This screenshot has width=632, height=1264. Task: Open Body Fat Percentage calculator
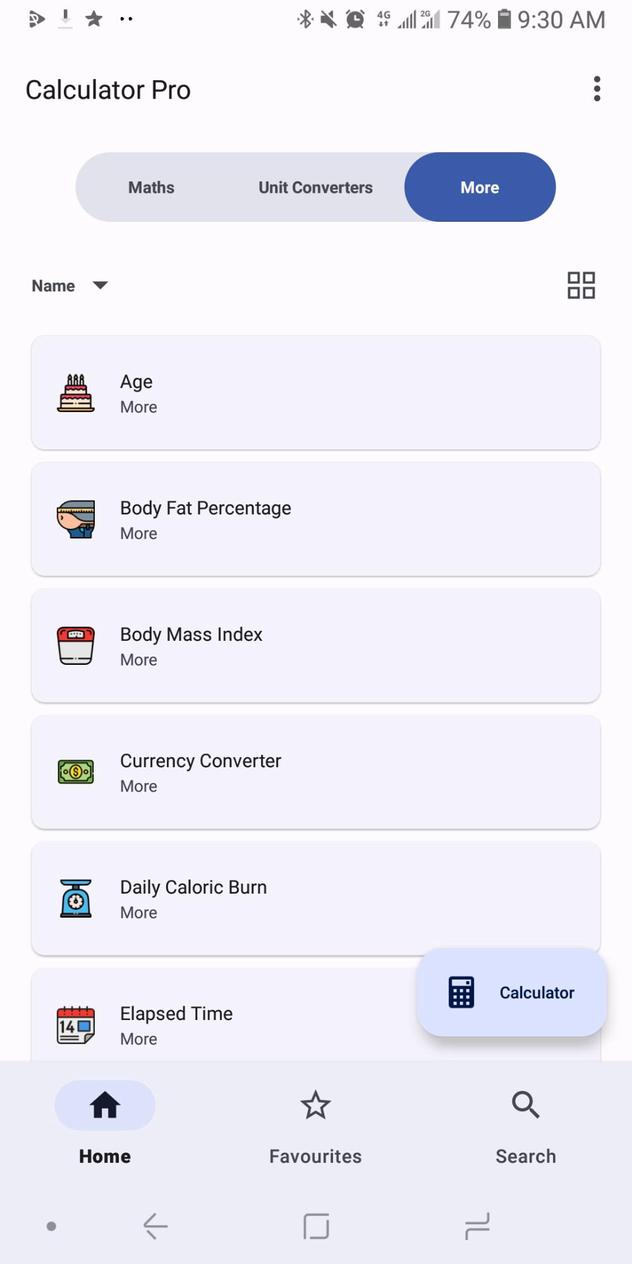(315, 519)
